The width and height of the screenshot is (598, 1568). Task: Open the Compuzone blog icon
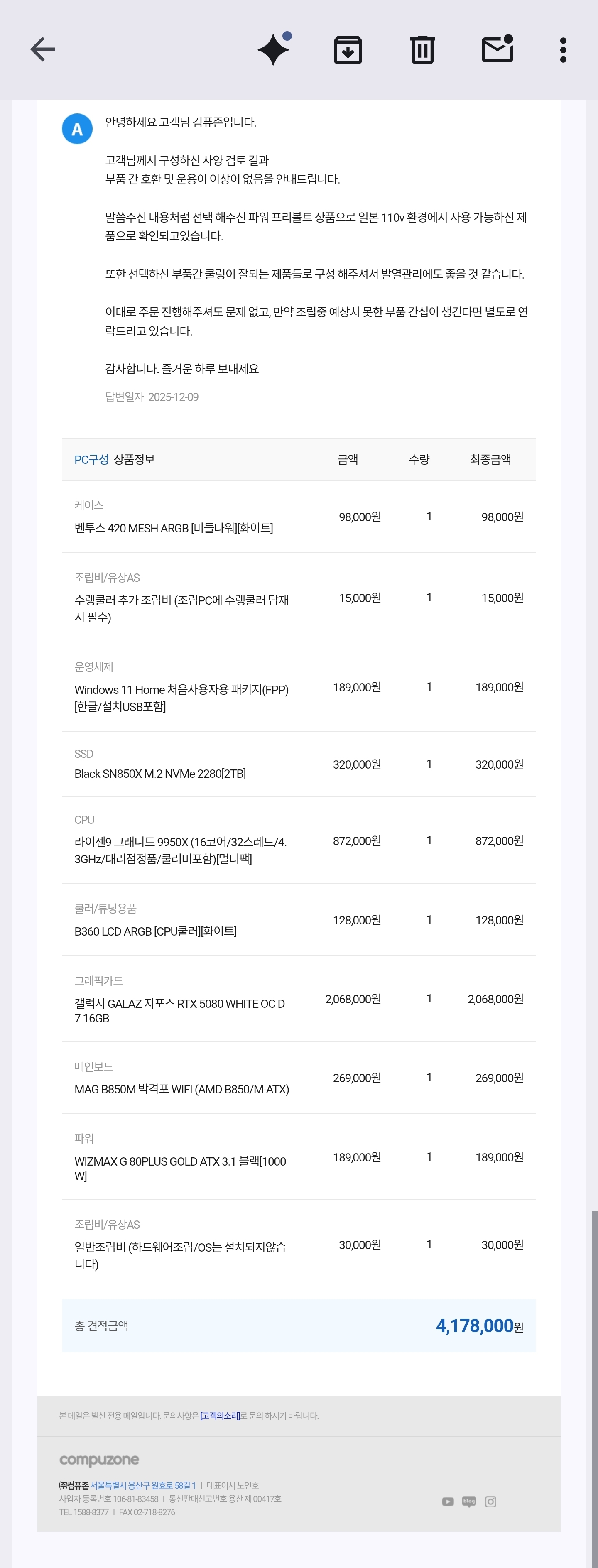(x=469, y=1502)
